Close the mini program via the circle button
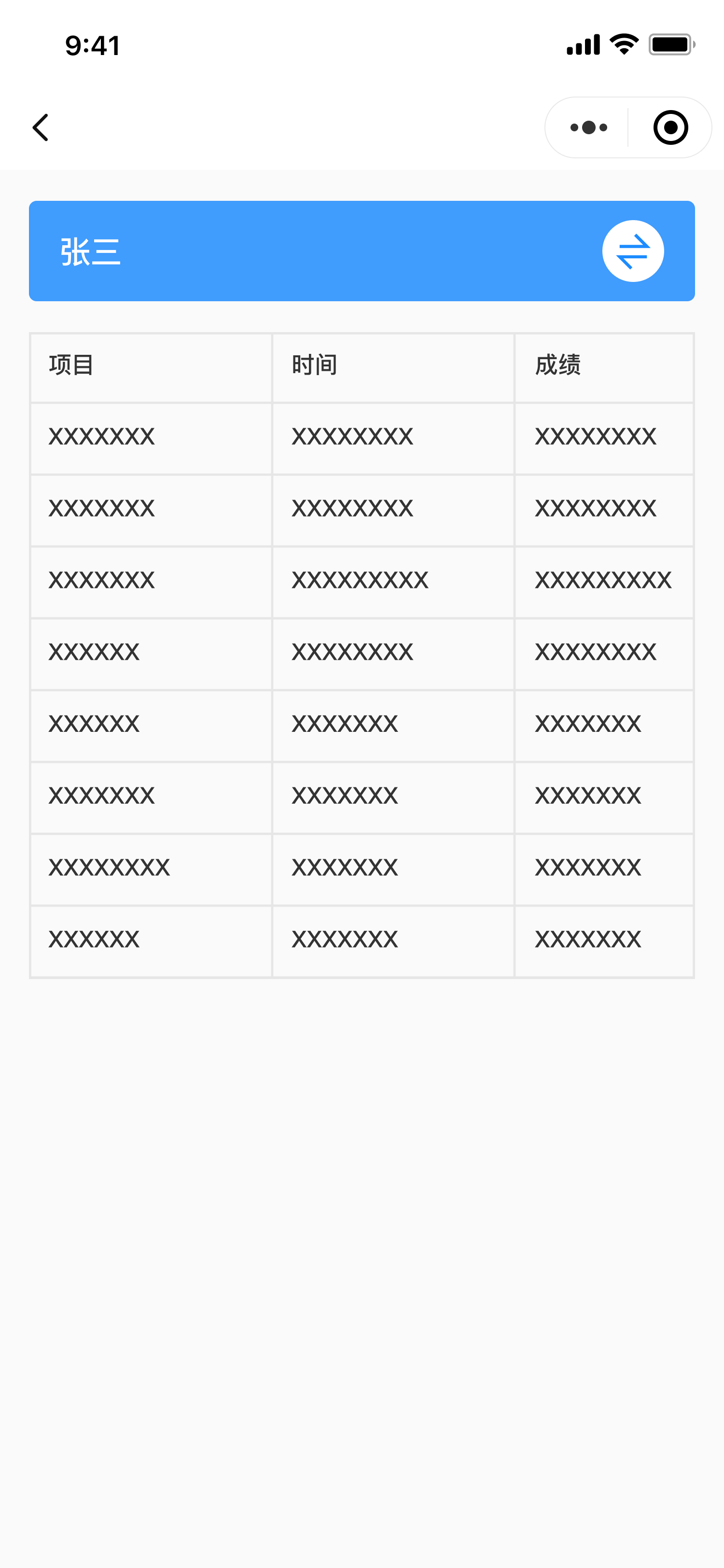Screen dimensions: 724x1568 670,127
